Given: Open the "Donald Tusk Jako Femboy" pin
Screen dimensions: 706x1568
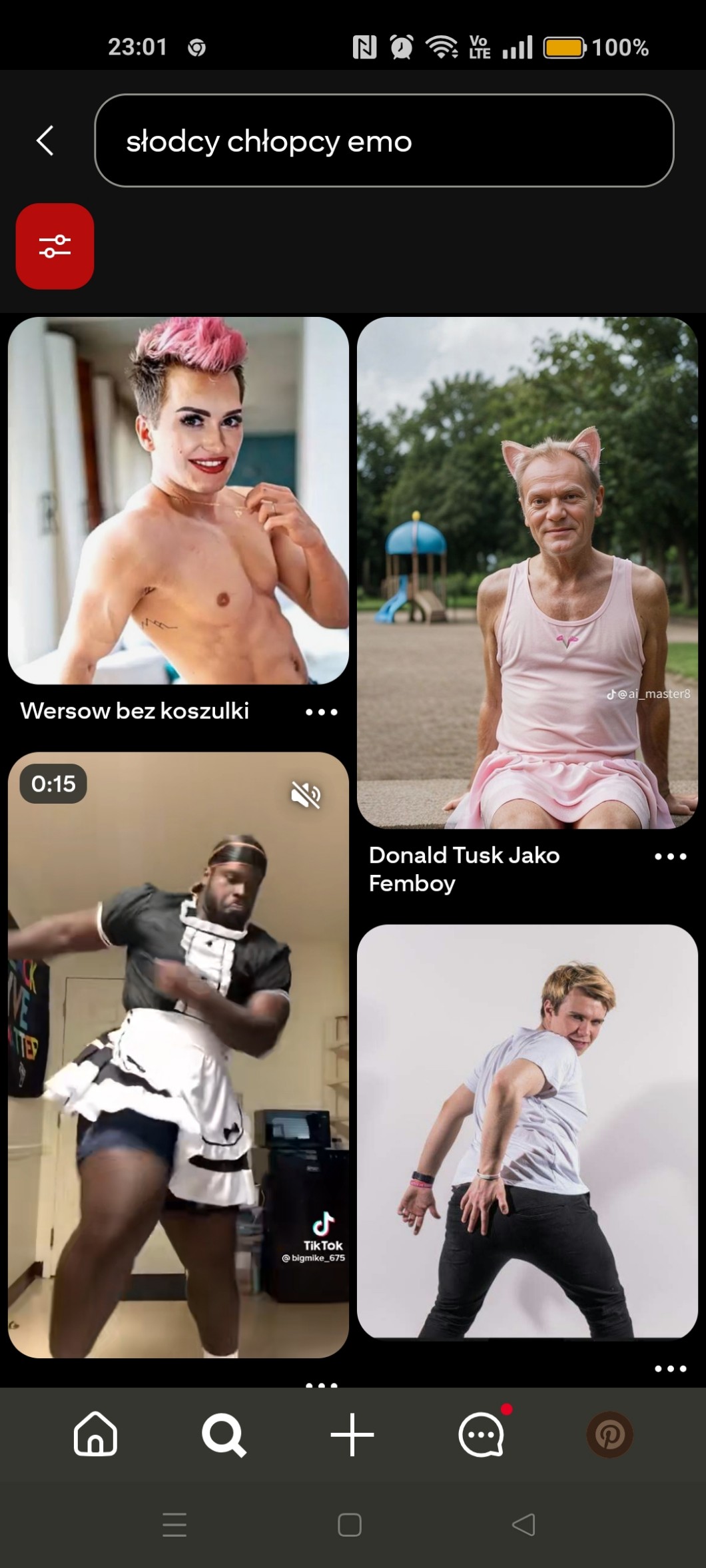Looking at the screenshot, I should coord(527,573).
